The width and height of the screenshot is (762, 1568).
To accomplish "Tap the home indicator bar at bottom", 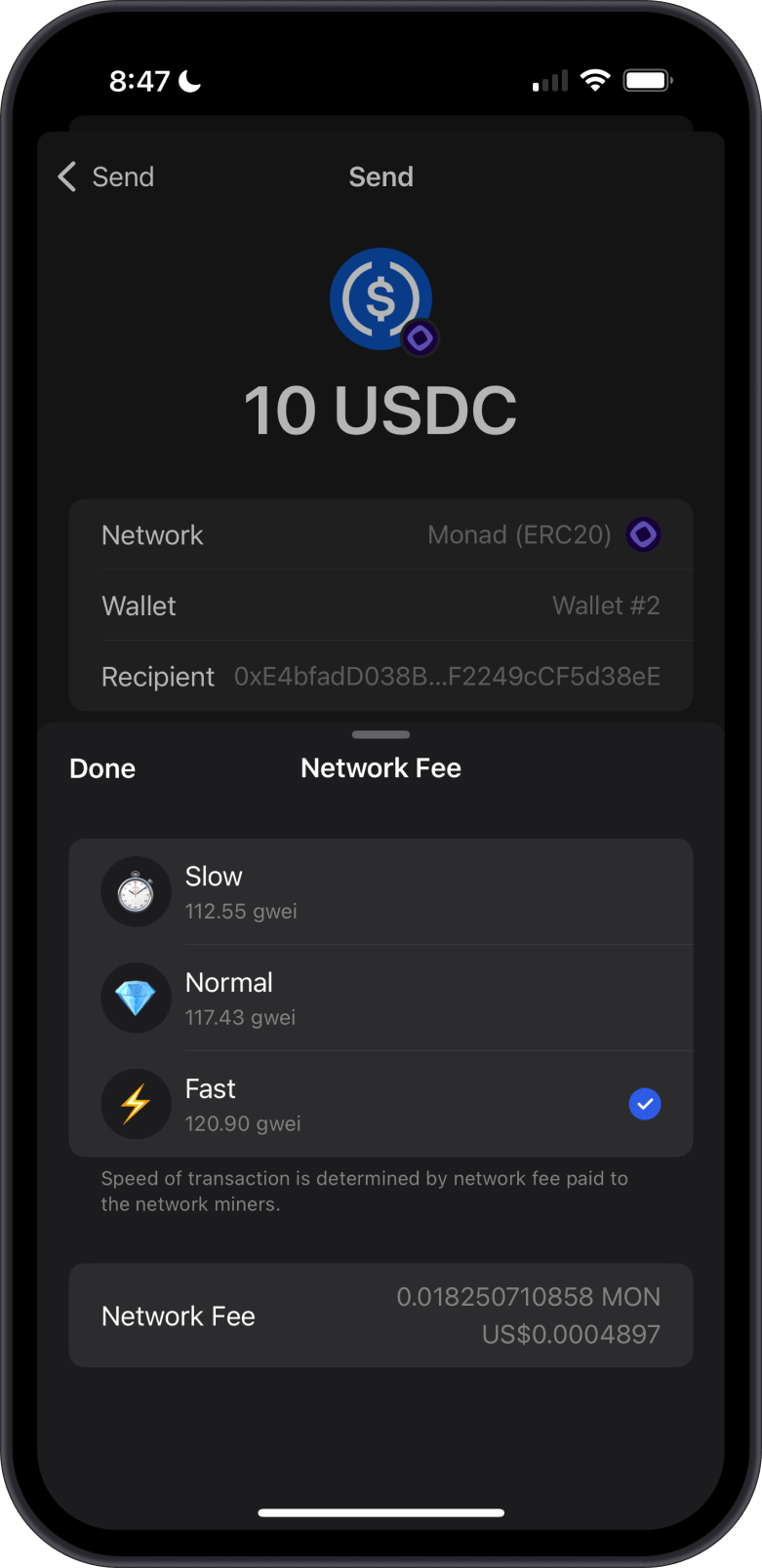I will point(381,1512).
